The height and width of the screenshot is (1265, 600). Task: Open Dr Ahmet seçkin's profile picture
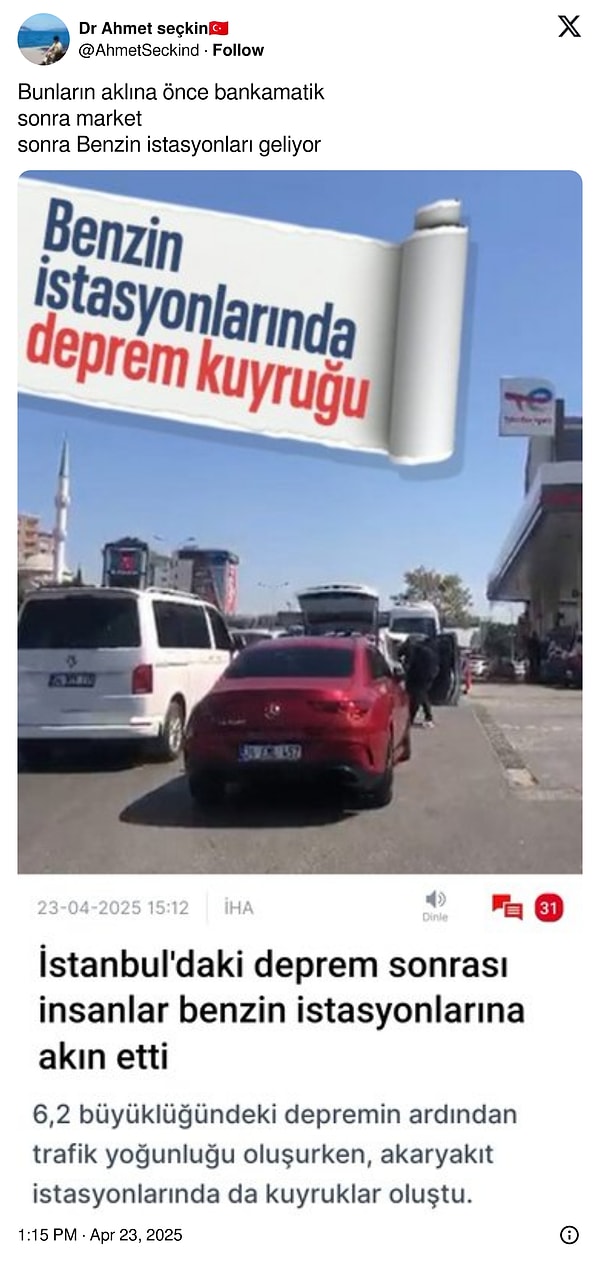point(44,39)
